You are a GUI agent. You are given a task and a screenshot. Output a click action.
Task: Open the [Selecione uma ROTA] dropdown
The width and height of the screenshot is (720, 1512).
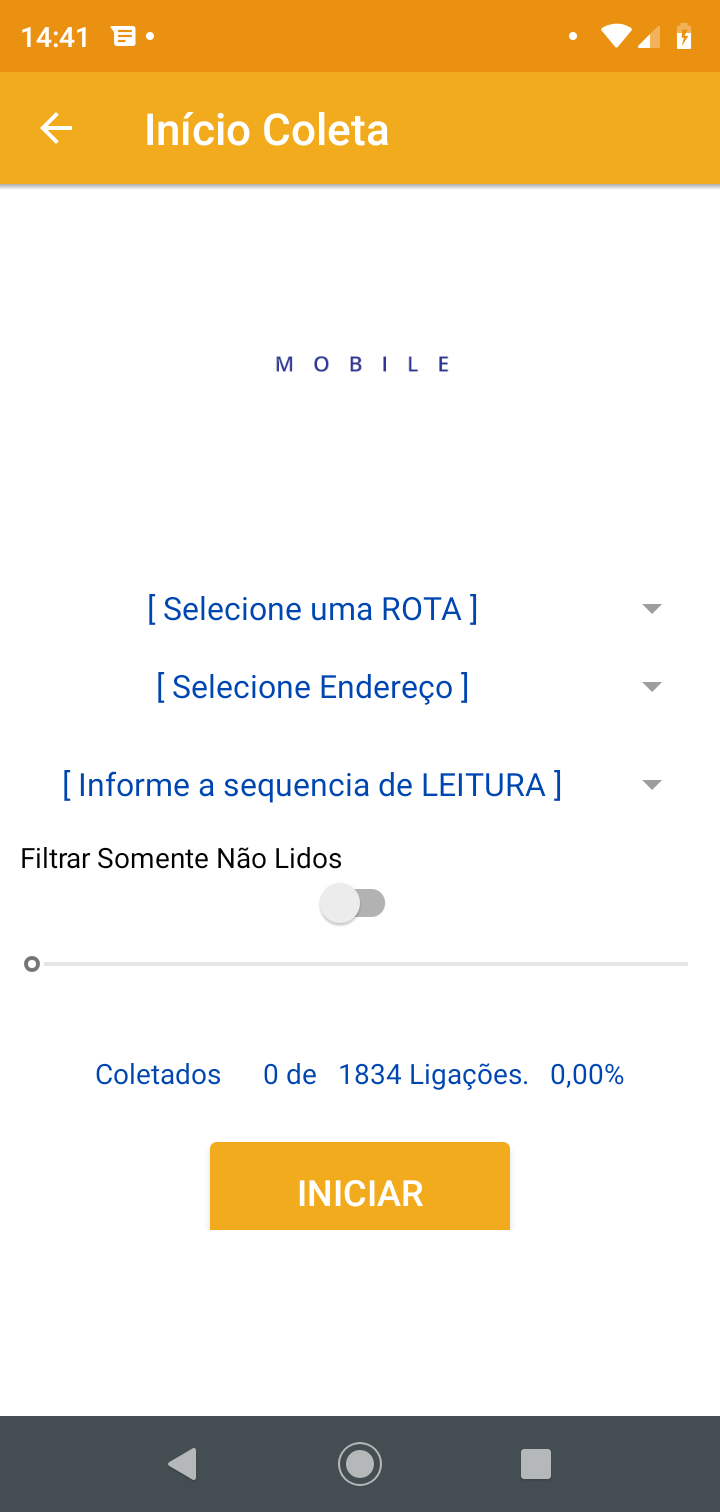313,608
